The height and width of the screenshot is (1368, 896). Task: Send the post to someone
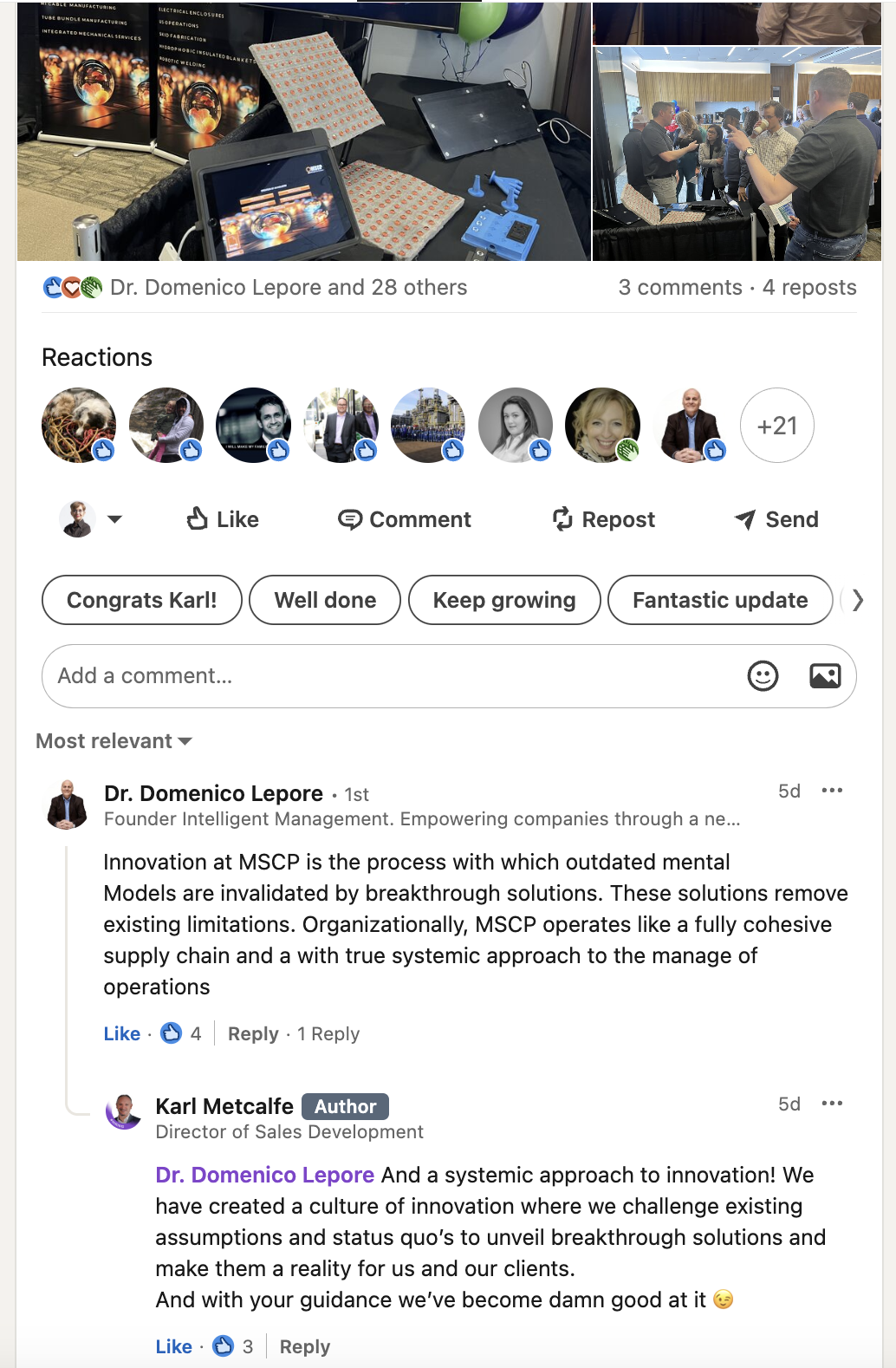[x=776, y=519]
